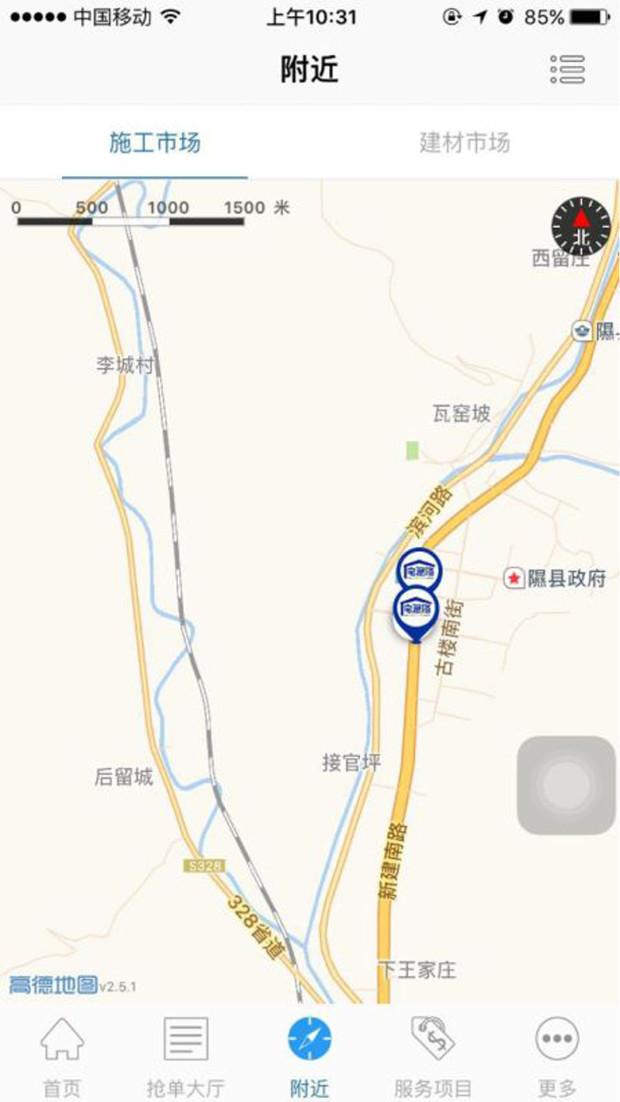Screen dimensions: 620x1102
Task: Switch to the 施工市场 tab
Action: 155,142
